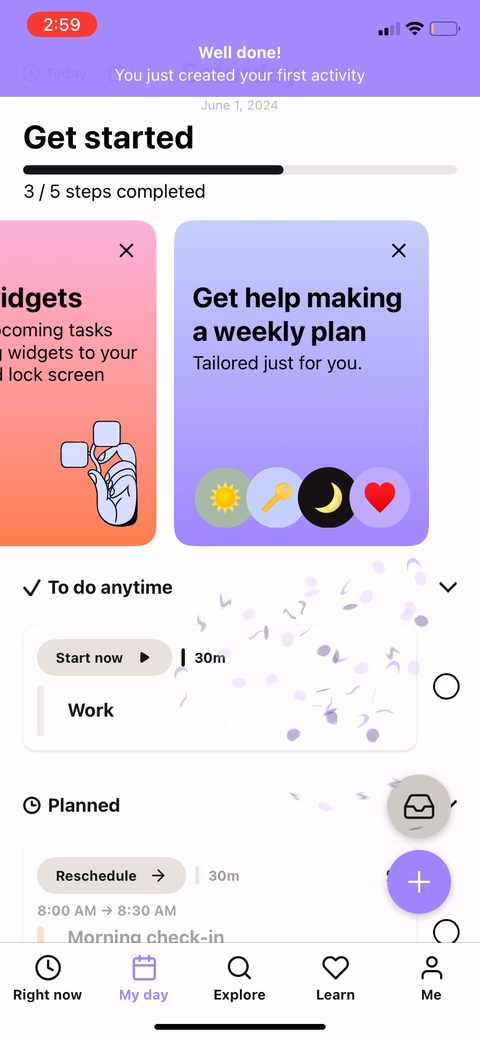Open the inbox floating button
480x1039 pixels.
419,806
